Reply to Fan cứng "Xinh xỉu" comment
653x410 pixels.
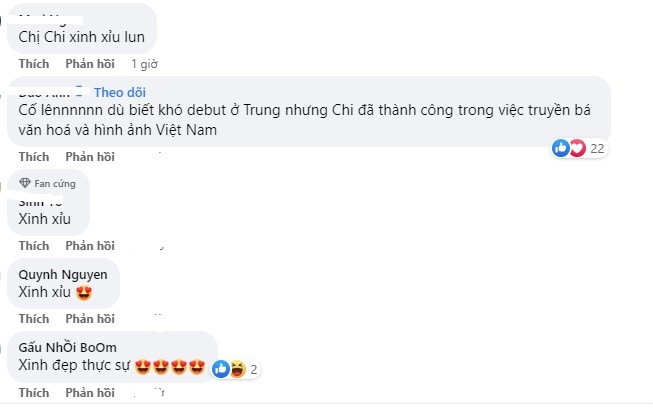point(90,246)
